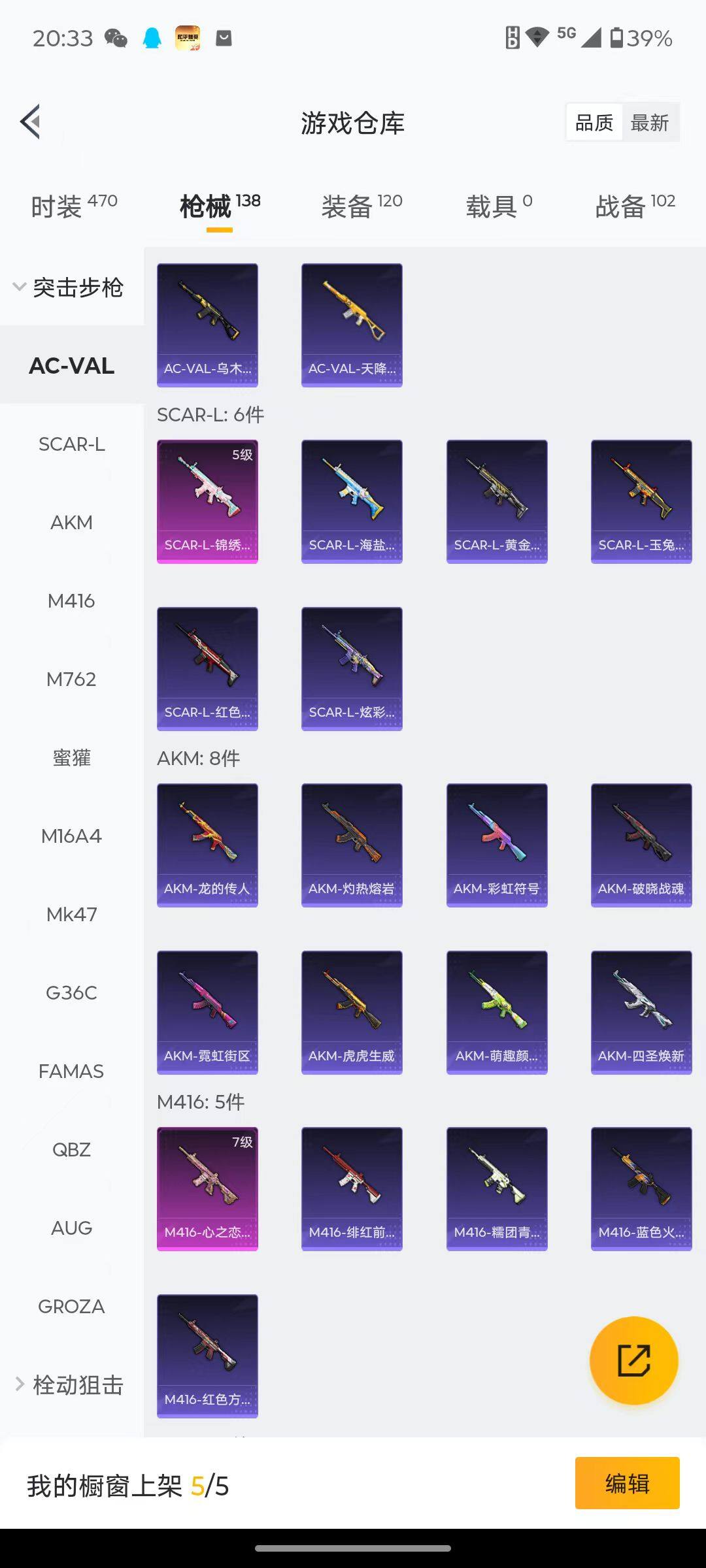Select QBZ in the weapon list

(71, 1150)
